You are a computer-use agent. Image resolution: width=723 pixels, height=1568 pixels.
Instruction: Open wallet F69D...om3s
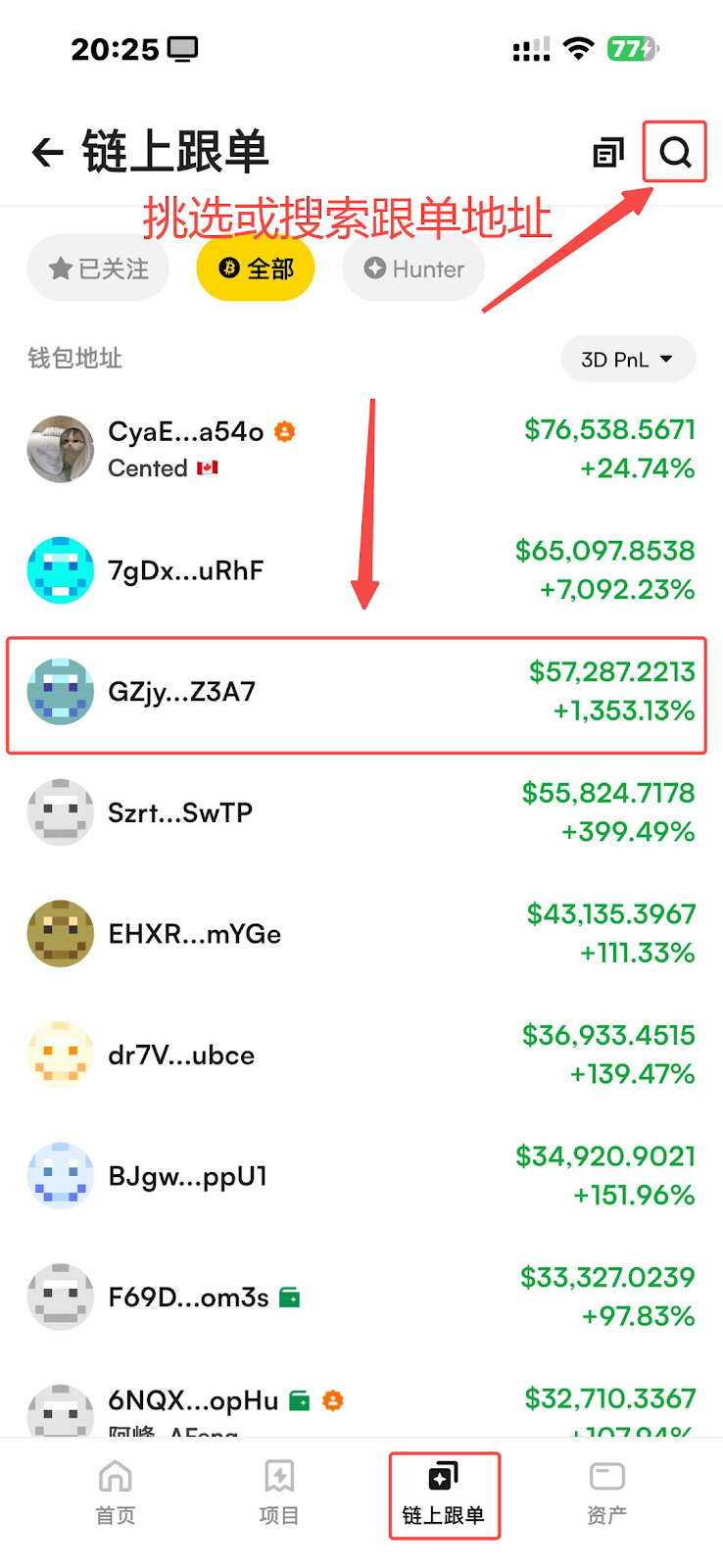pos(188,1298)
